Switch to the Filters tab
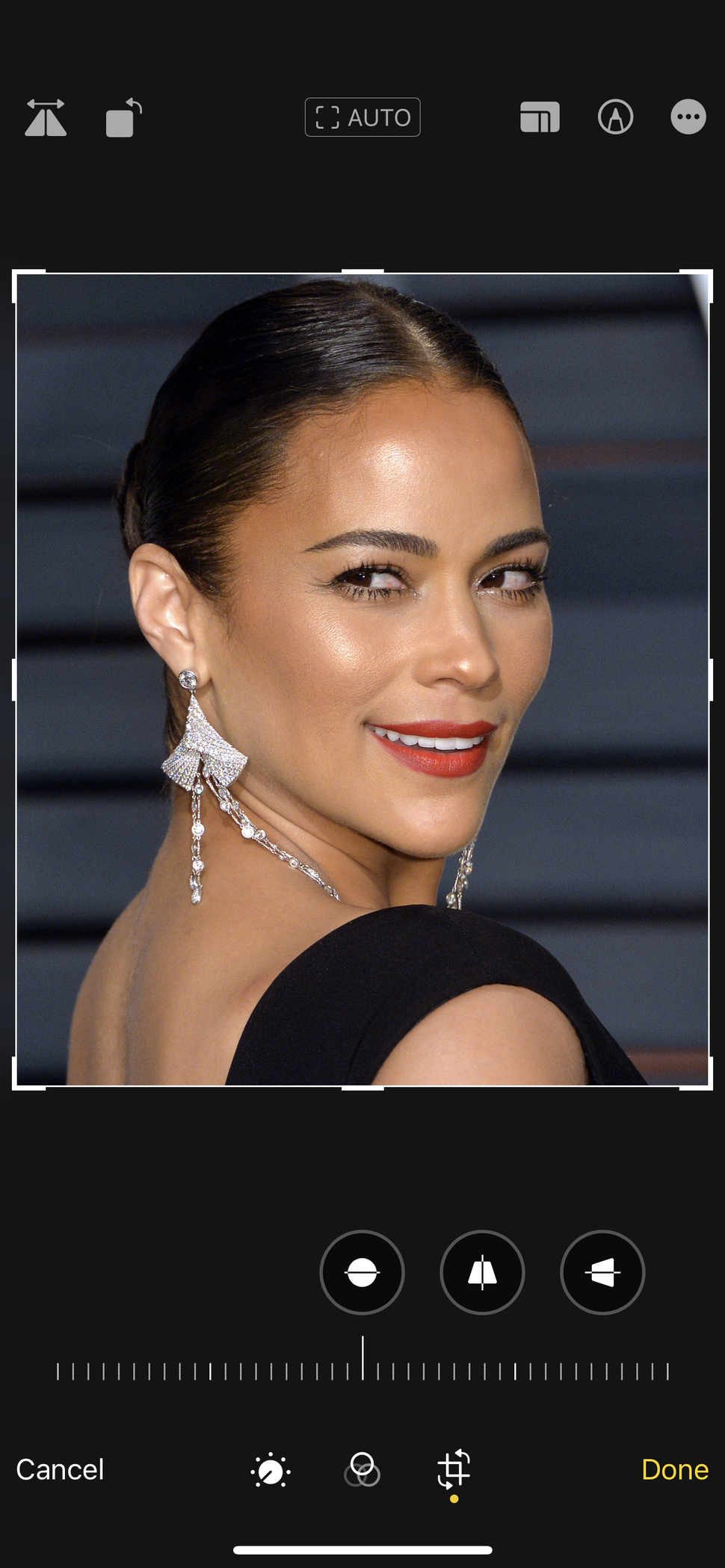 [362, 1470]
